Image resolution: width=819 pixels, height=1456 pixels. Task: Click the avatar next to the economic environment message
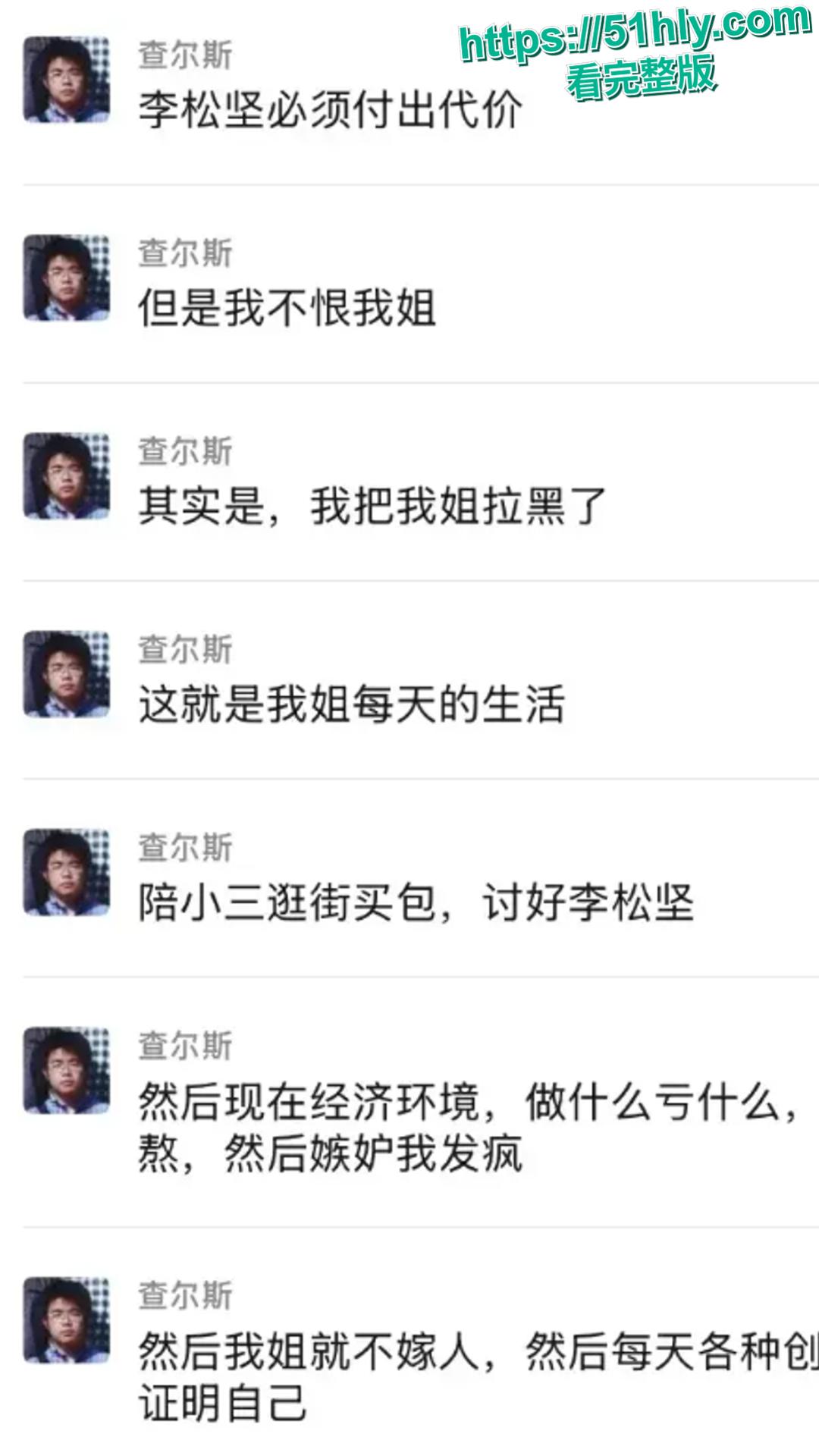coord(68,1073)
